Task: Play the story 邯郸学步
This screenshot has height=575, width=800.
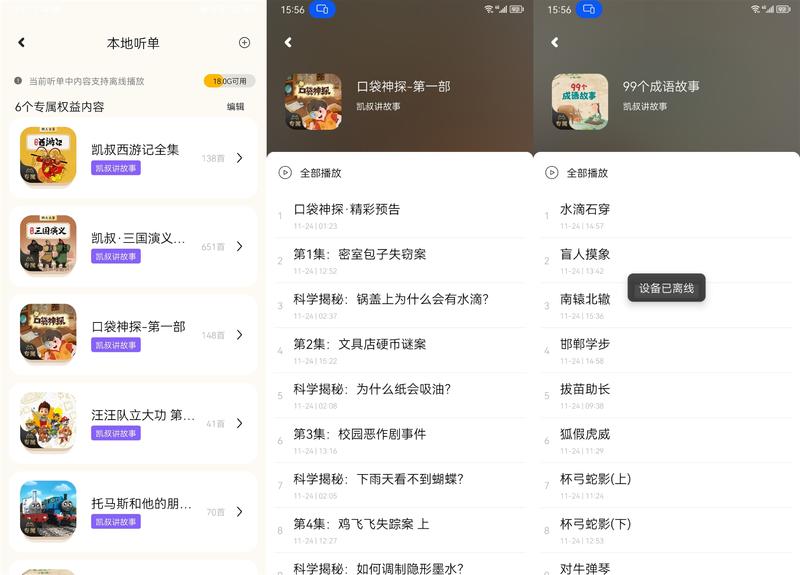Action: tap(585, 344)
